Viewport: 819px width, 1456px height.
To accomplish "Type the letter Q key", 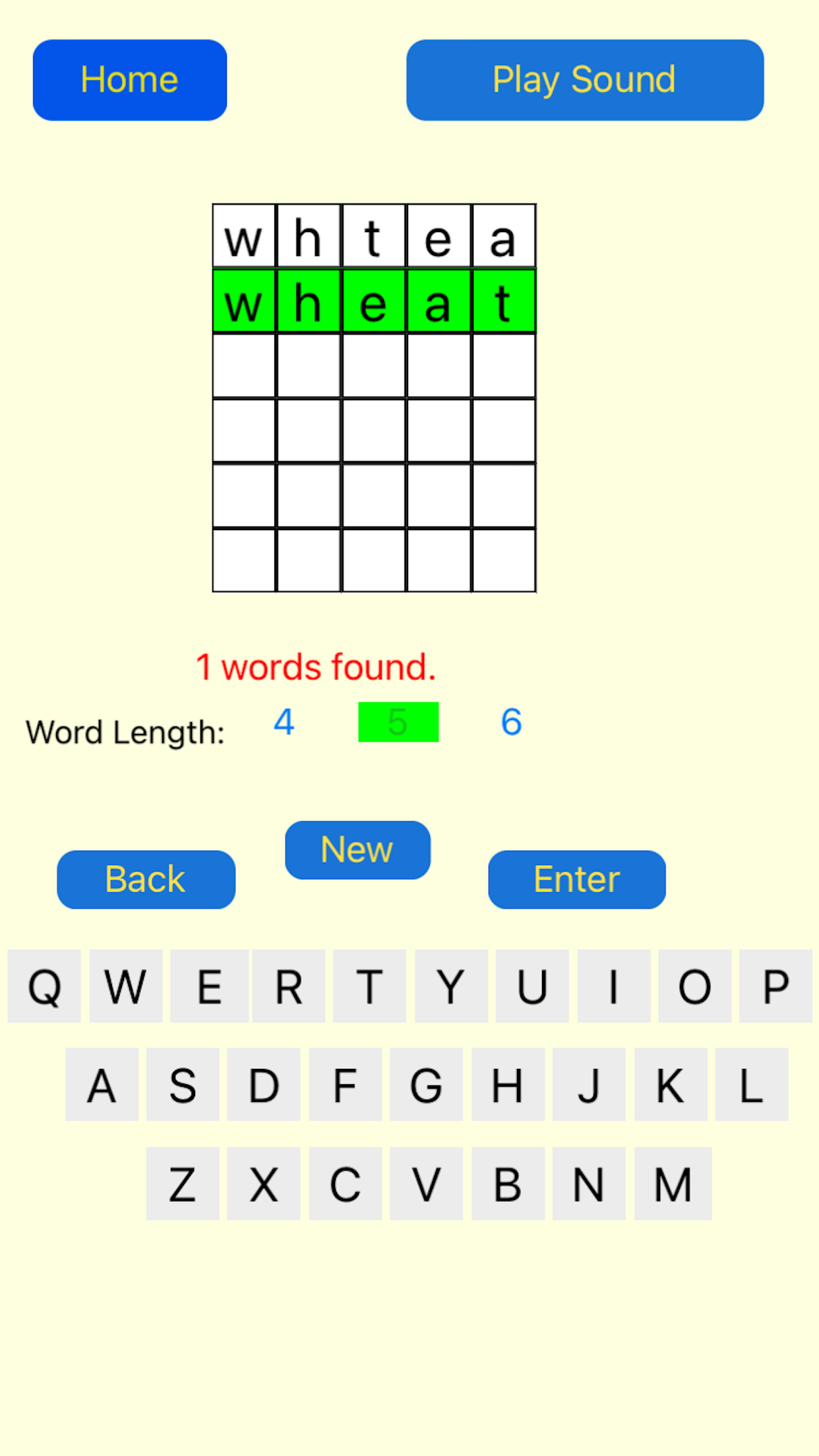I will pyautogui.click(x=44, y=986).
